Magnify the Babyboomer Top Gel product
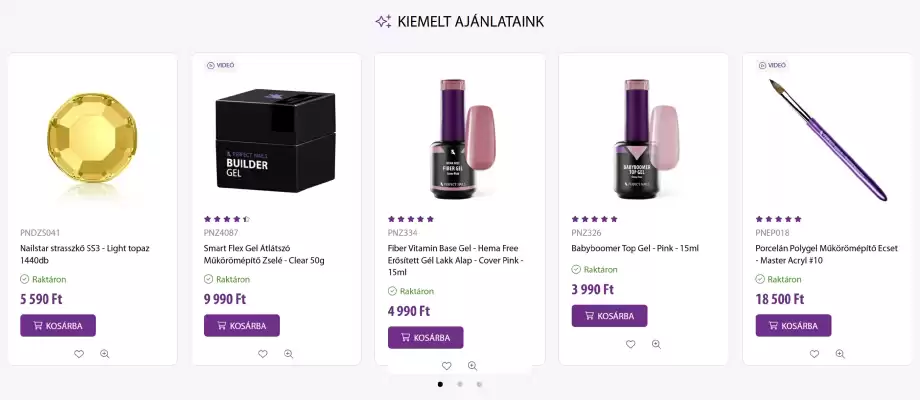Viewport: 920px width, 400px height. (657, 344)
